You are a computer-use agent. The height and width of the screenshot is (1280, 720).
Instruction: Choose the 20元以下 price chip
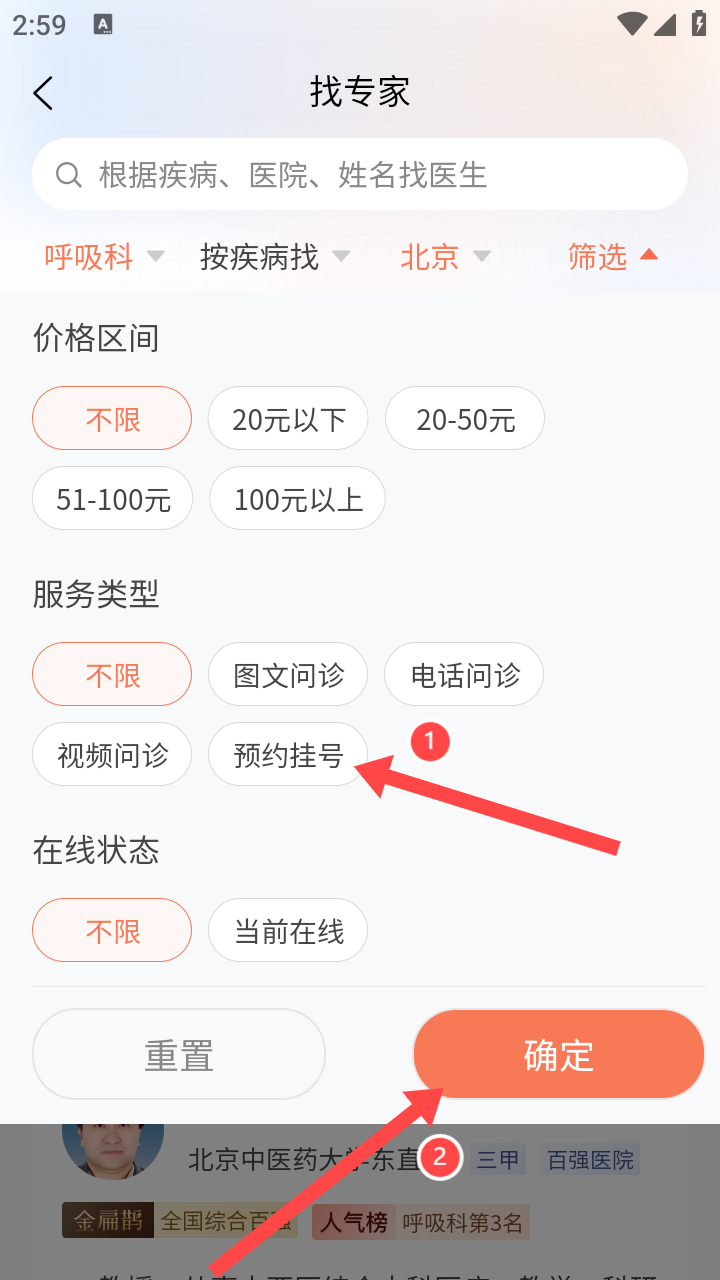point(288,418)
